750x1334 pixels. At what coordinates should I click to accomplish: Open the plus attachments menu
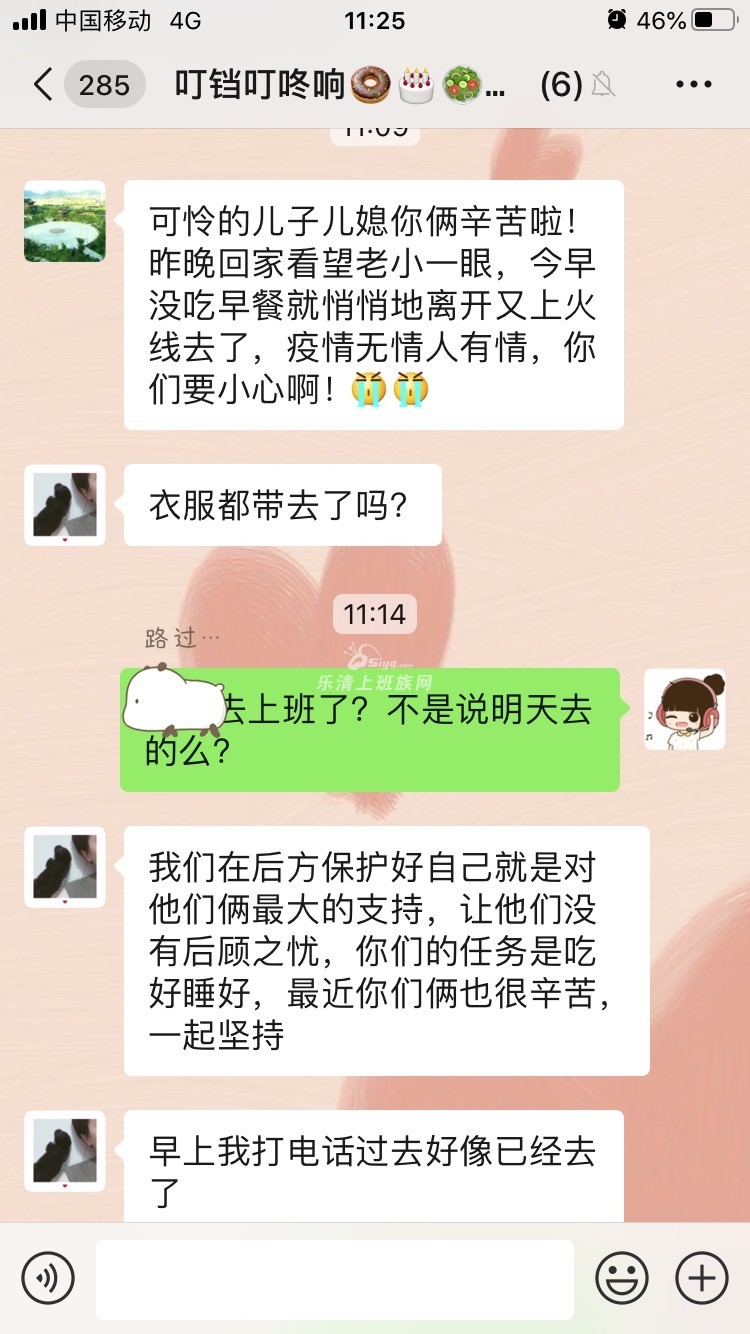coord(701,1278)
